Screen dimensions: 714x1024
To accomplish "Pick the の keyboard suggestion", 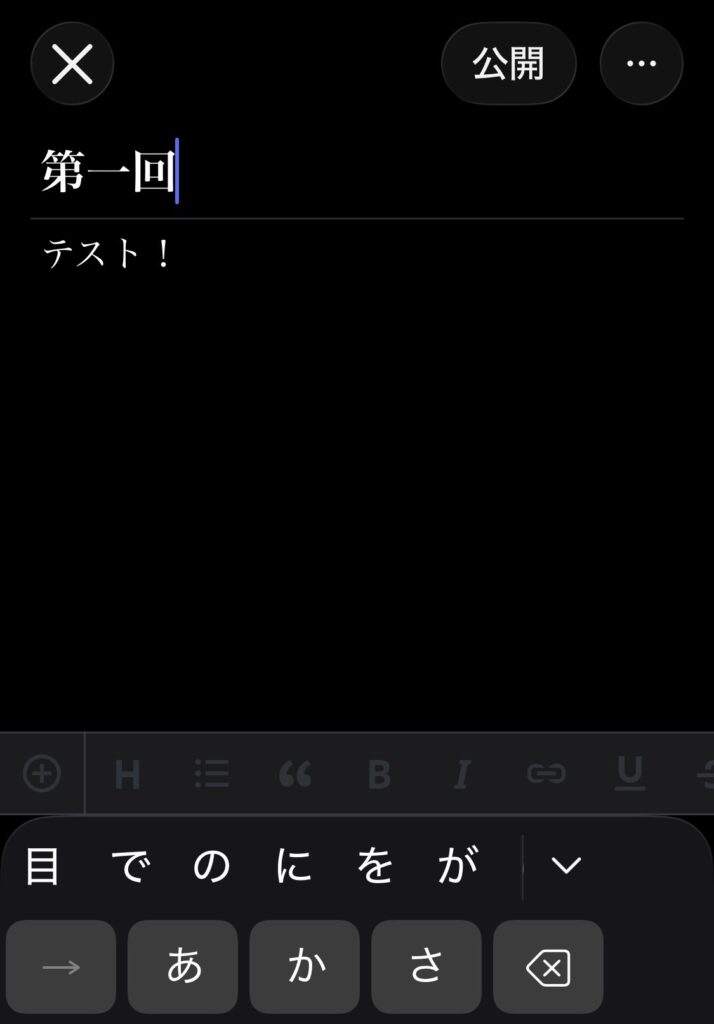I will (211, 866).
